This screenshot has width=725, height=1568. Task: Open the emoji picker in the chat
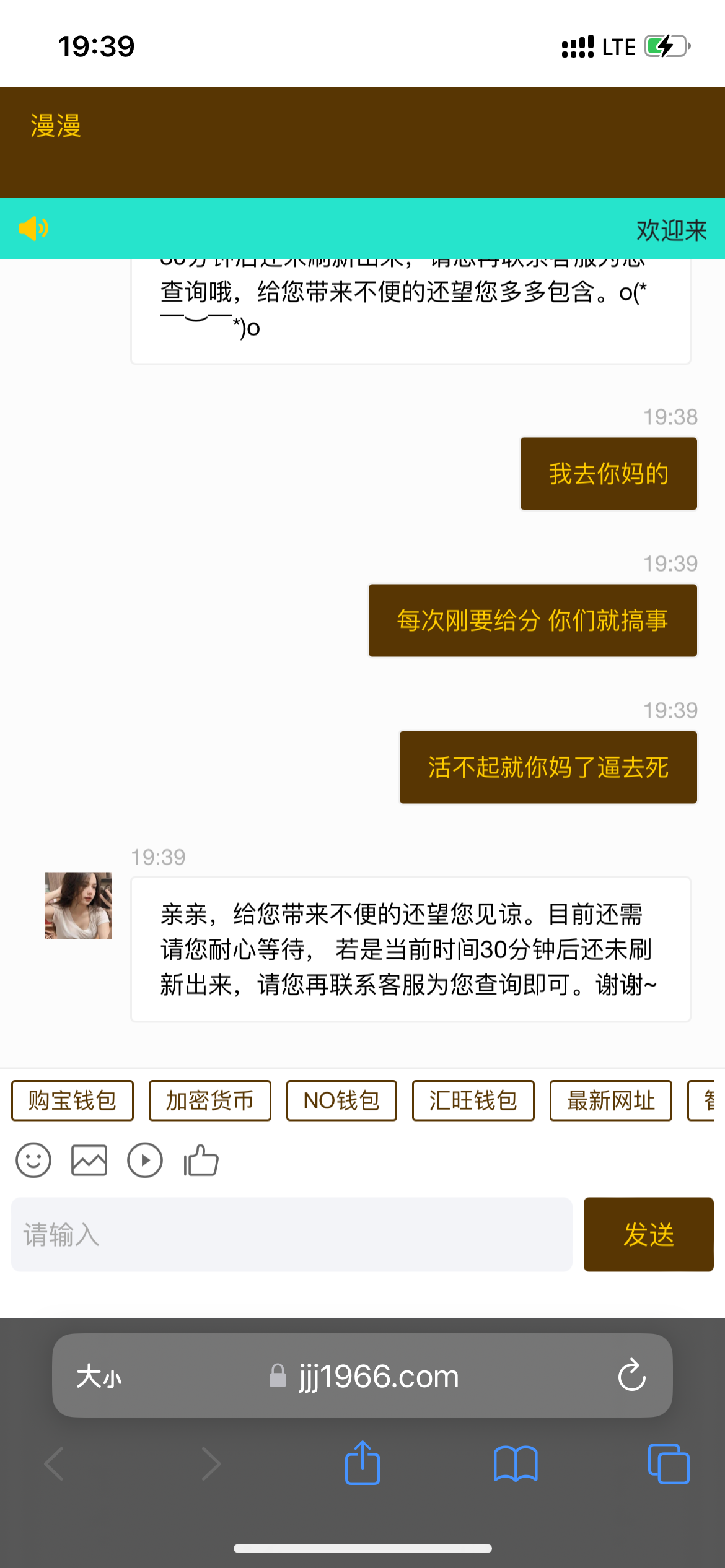[33, 1161]
